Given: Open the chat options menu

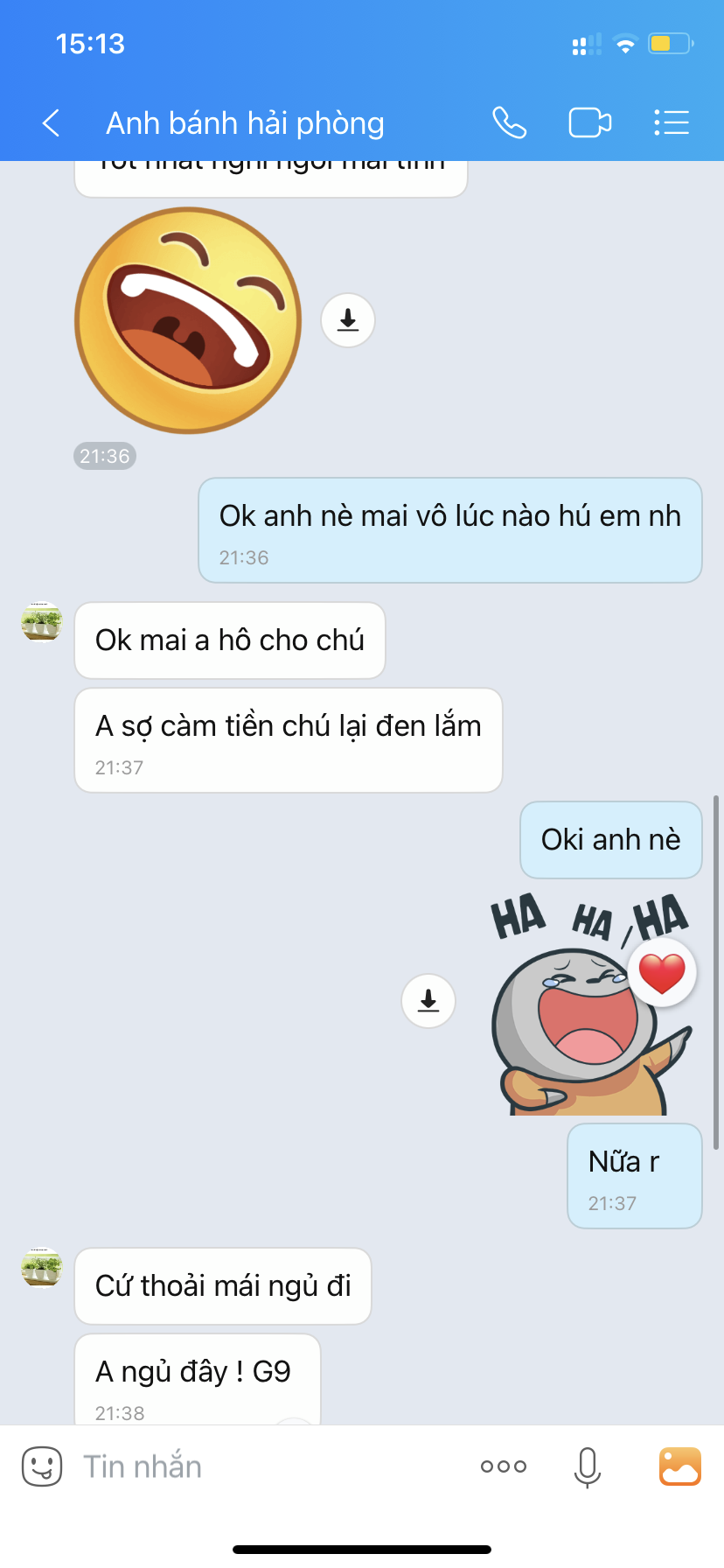Looking at the screenshot, I should [672, 123].
